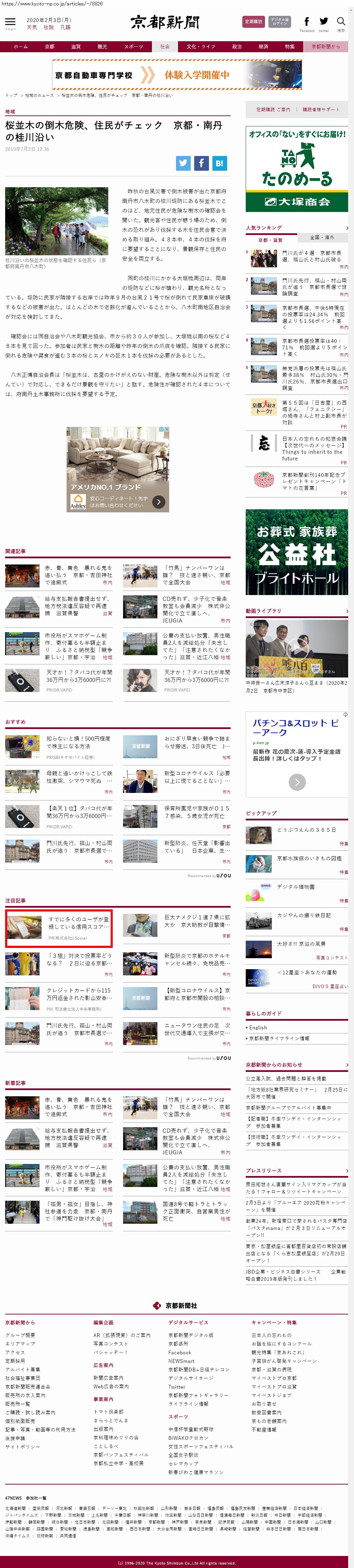This screenshot has width=354, height=1568.
Task: Tap the 購読者様サポート link
Action: (321, 110)
